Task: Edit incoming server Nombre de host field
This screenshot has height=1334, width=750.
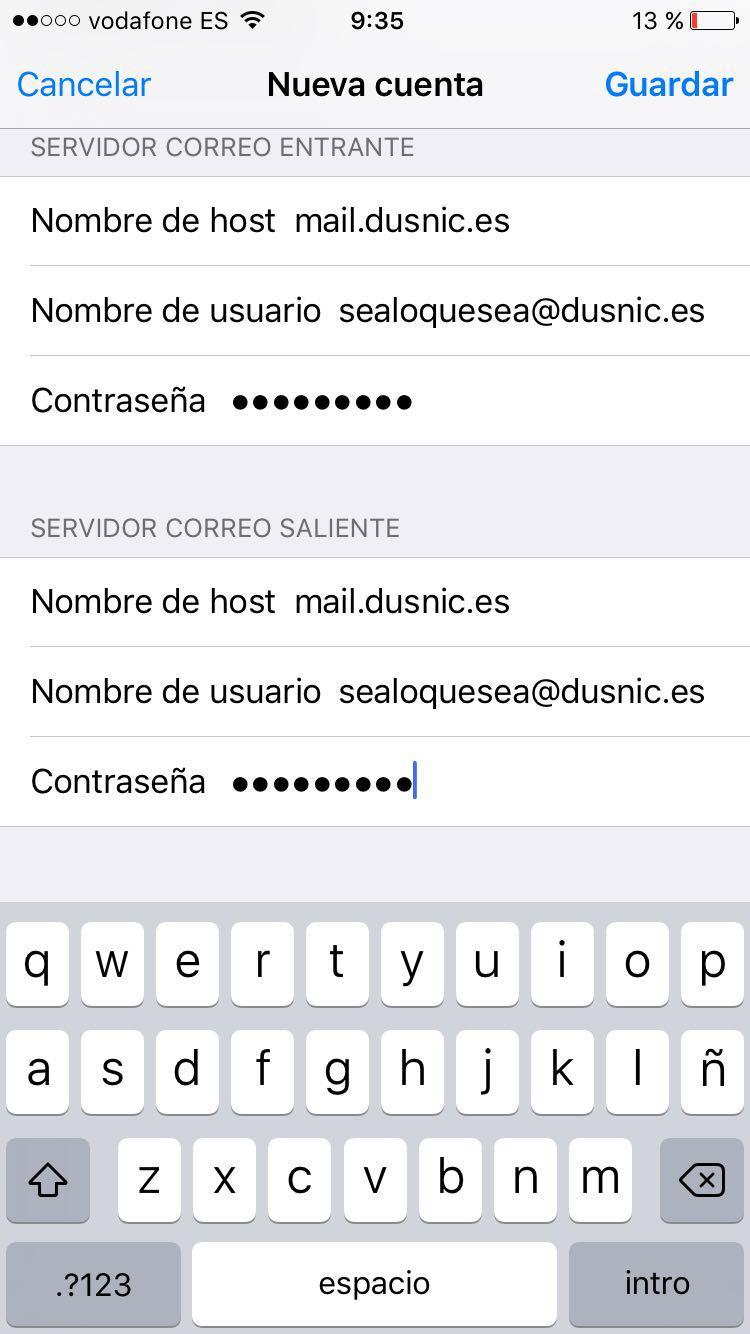Action: point(375,221)
